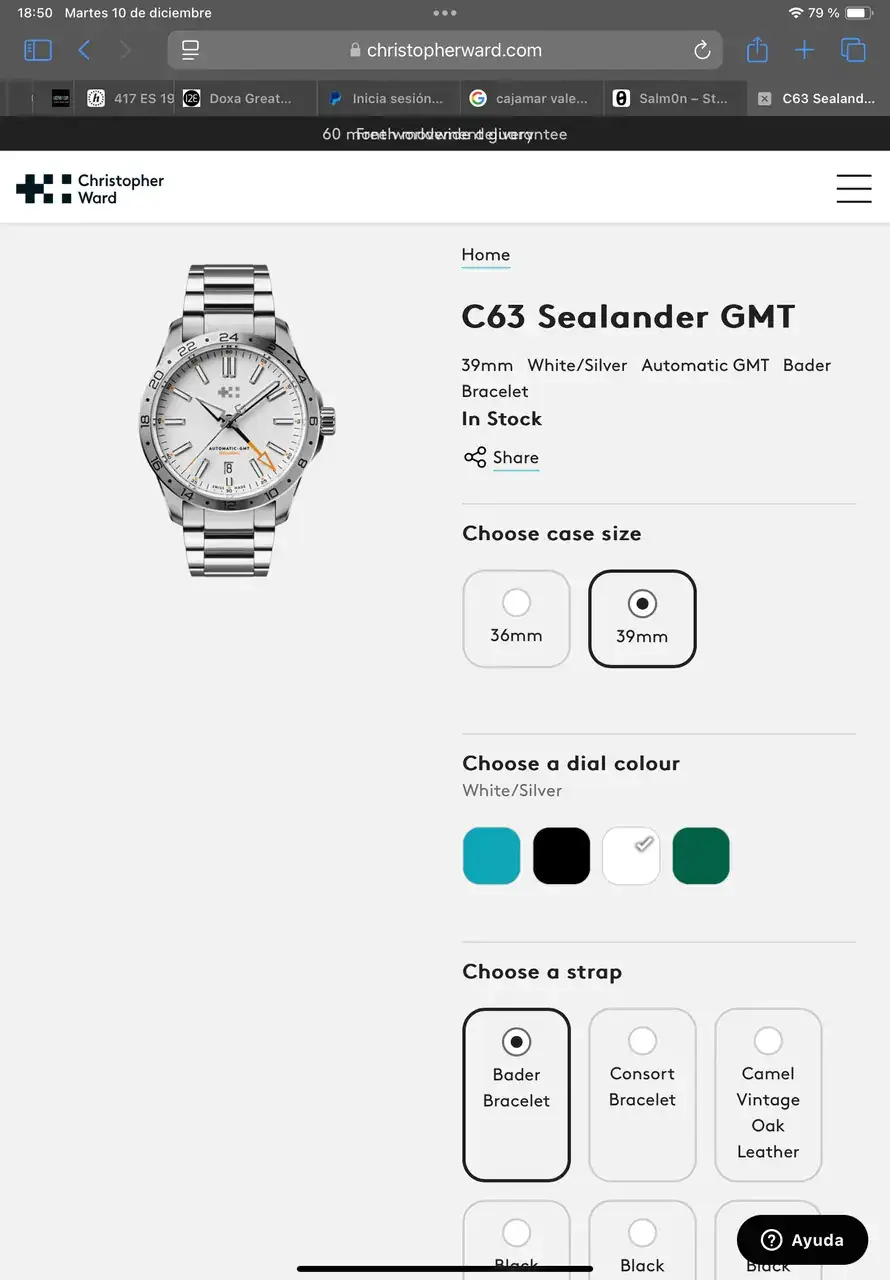Choose the turquoise blue dial colour

(x=491, y=856)
